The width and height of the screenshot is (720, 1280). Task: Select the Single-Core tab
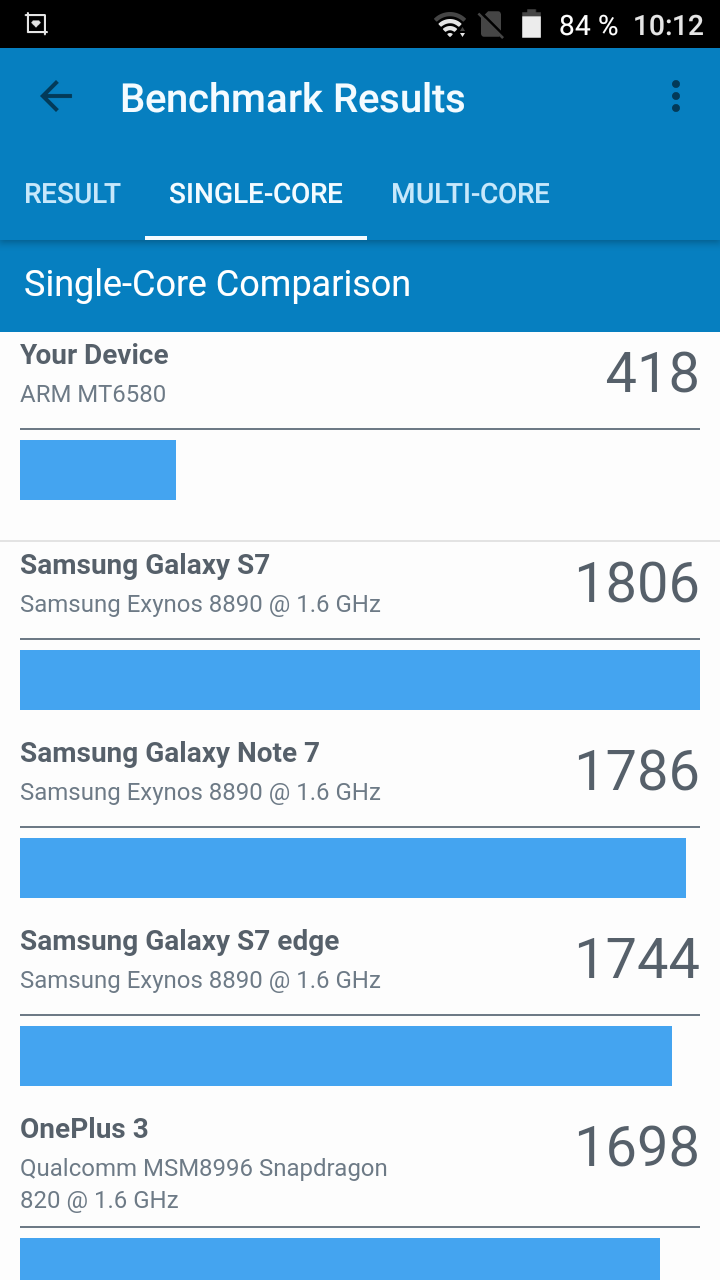[256, 193]
